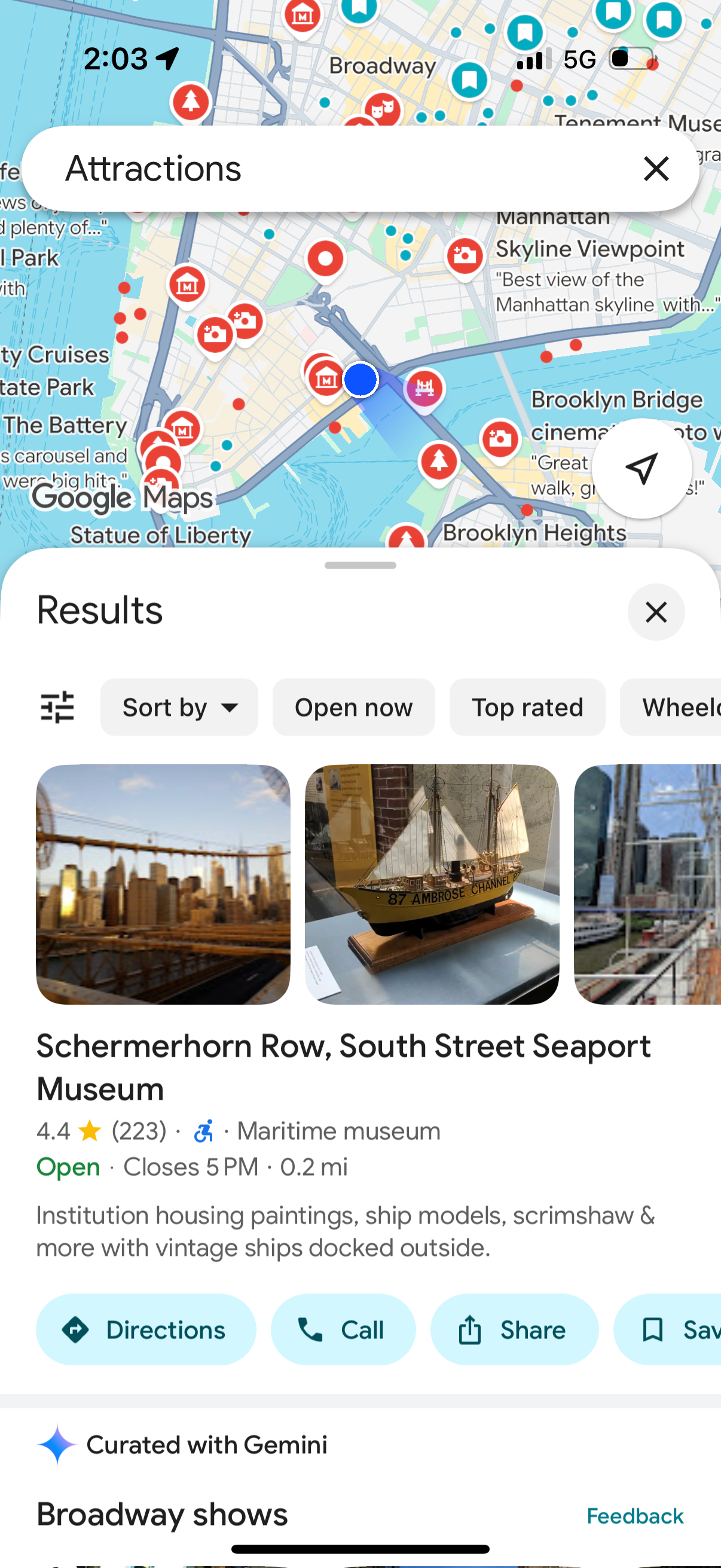Select the park tree pin near Brooklyn Heights
The image size is (721, 1568).
coord(439,462)
